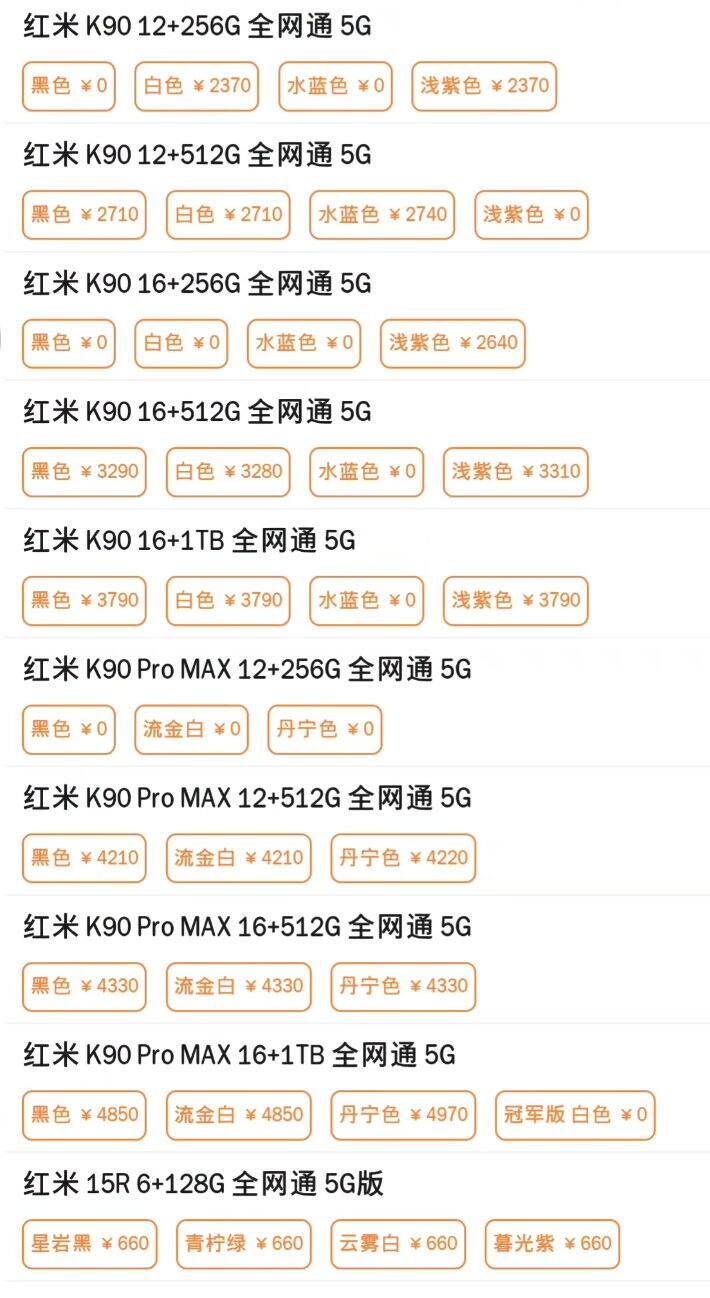Choose 黑色 ¥3290 for 红米 K90 16+512G

point(84,471)
